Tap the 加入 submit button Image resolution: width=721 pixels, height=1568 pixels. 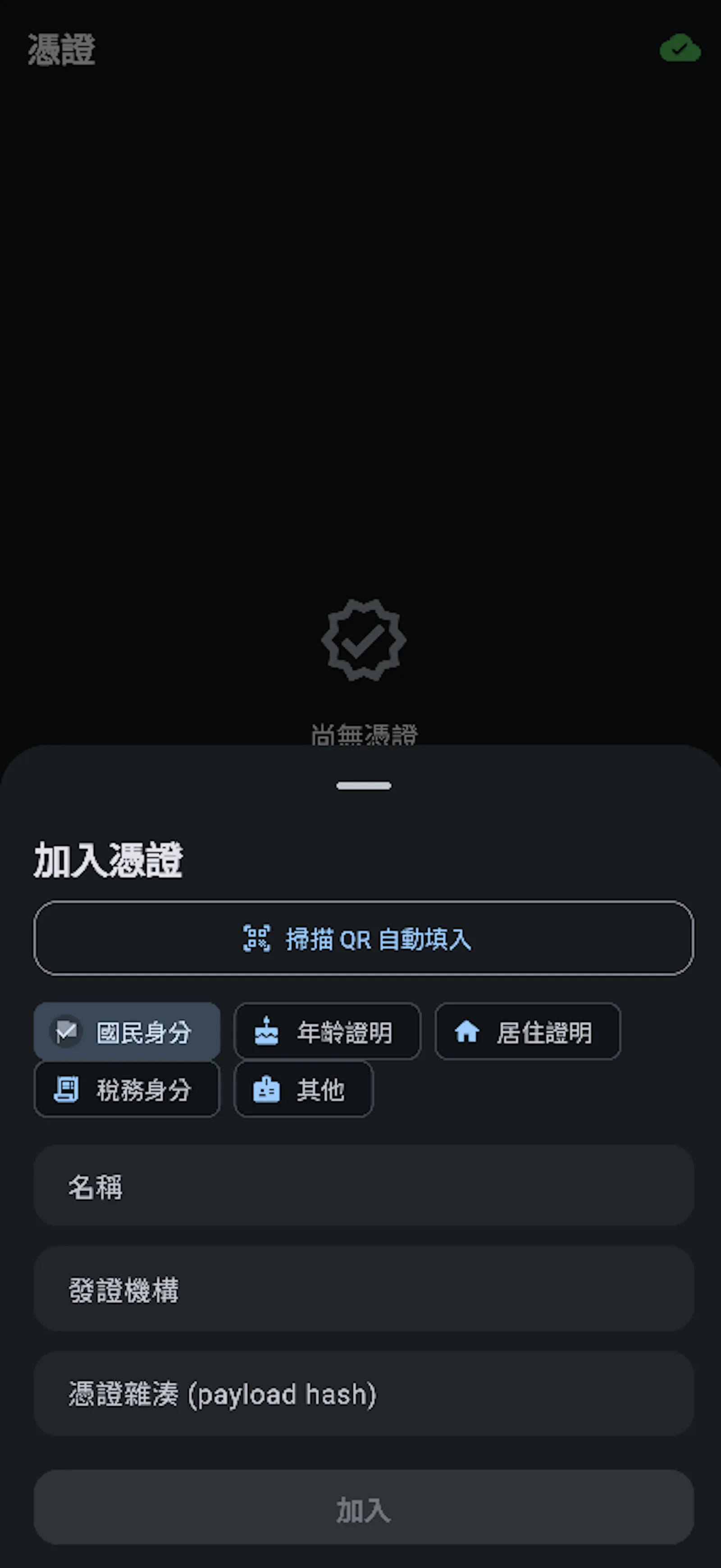coord(363,1508)
